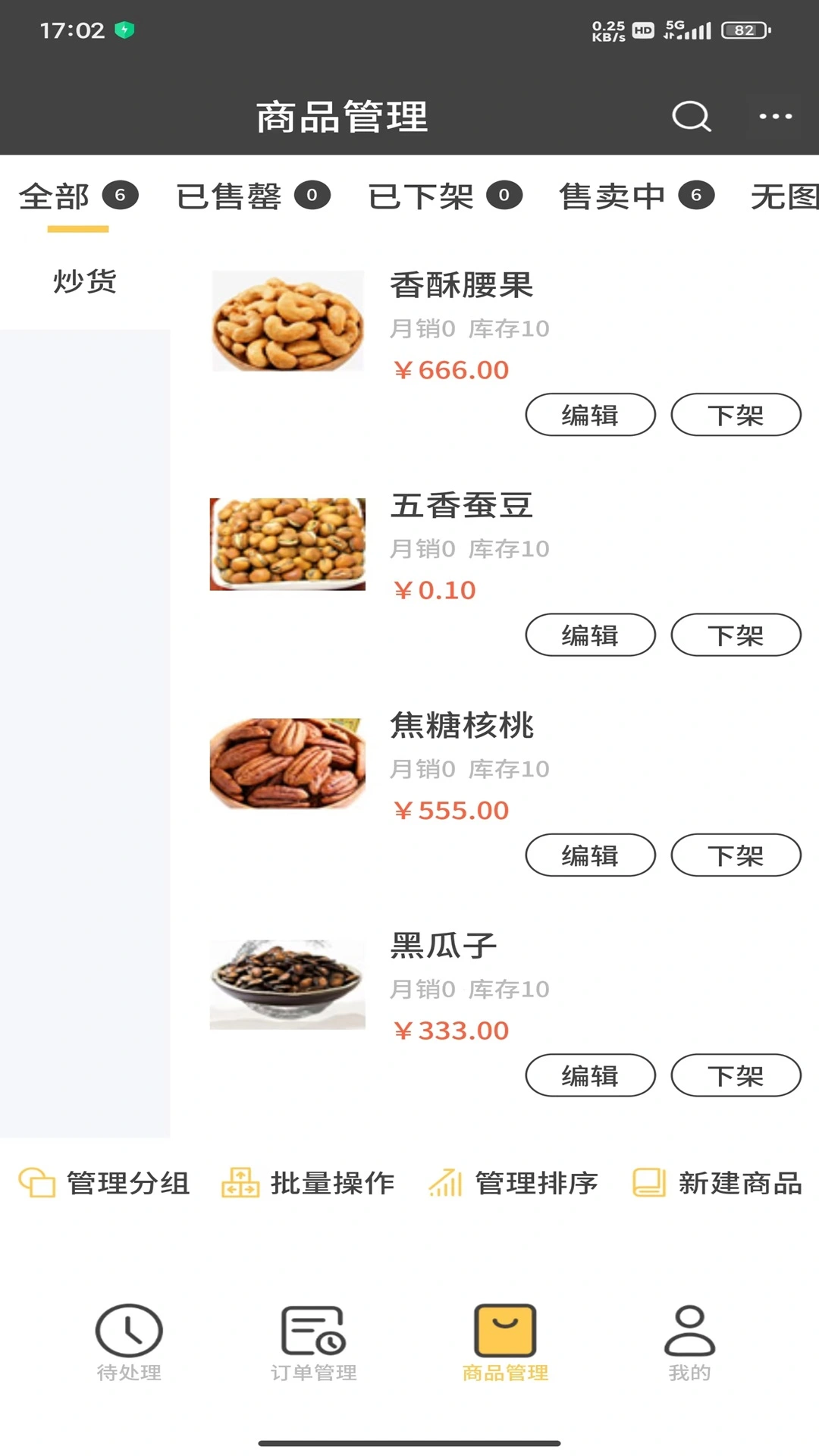Image resolution: width=819 pixels, height=1456 pixels.
Task: Click the 下架 button for 黑瓜子
Action: 735,1075
